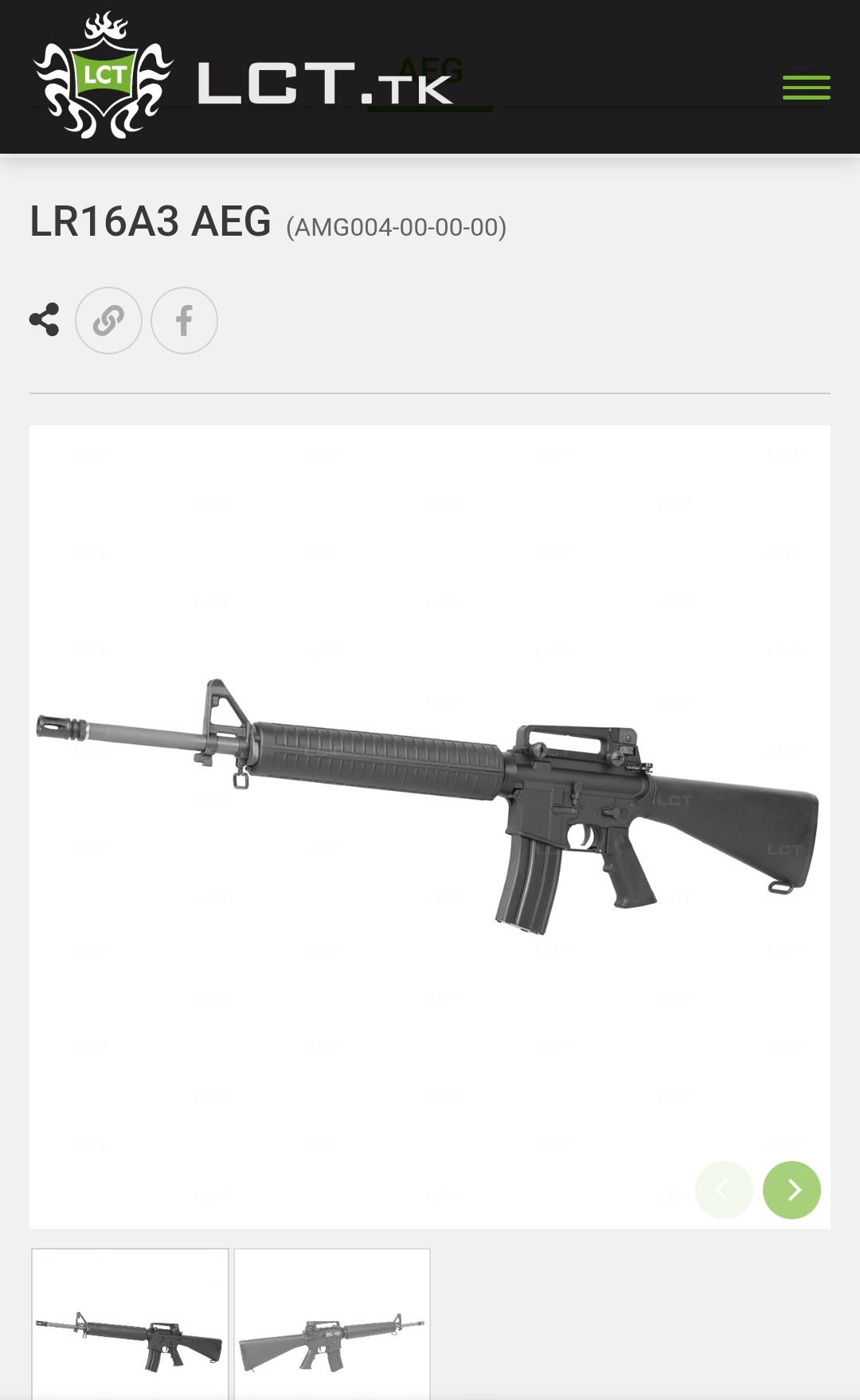
Task: Select the first rifle thumbnail
Action: tap(130, 1324)
